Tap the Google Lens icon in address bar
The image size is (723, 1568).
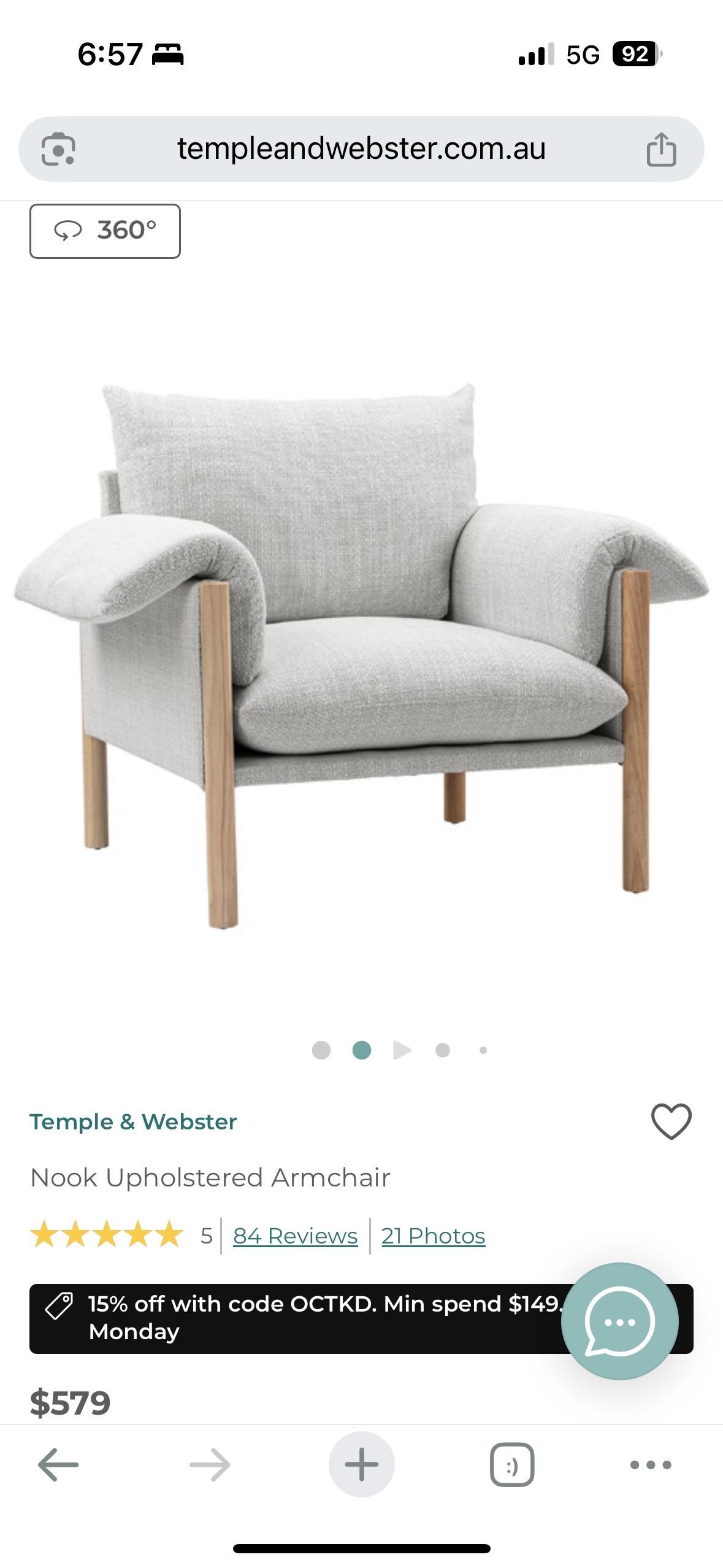pyautogui.click(x=58, y=149)
